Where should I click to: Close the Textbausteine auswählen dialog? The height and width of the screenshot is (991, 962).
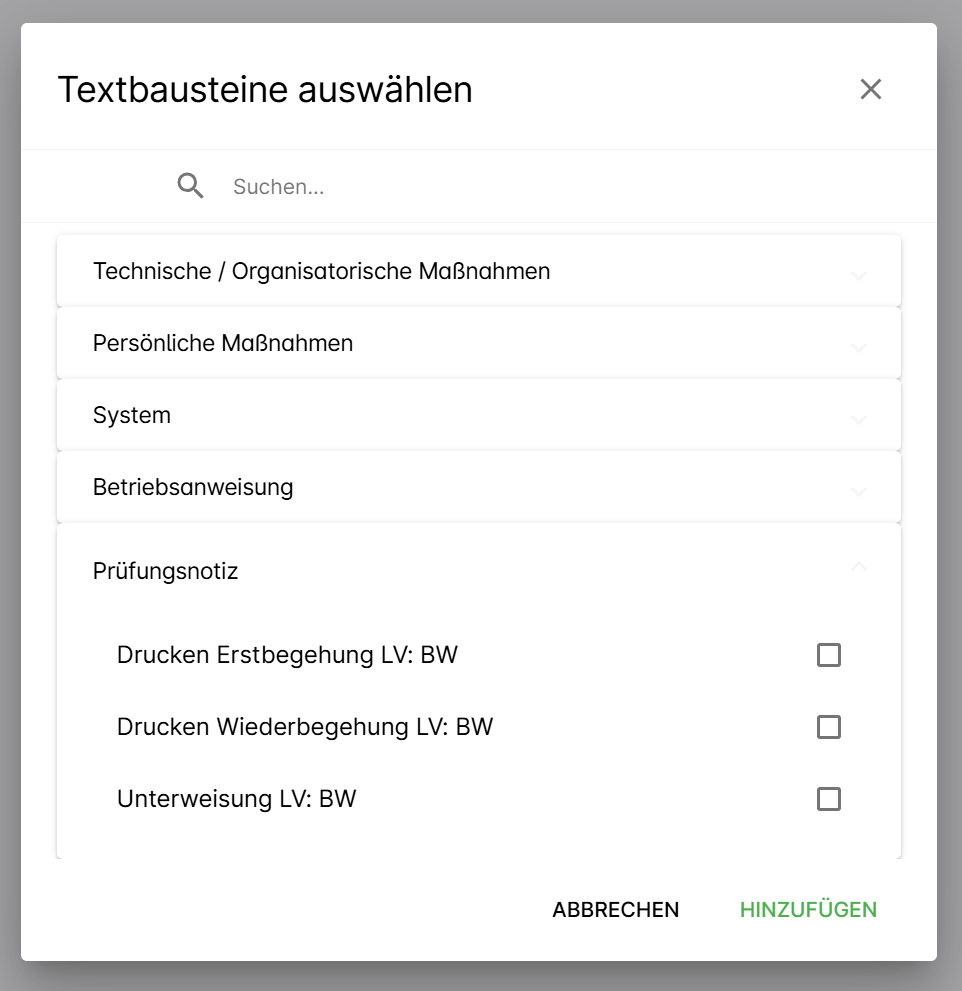[x=871, y=89]
